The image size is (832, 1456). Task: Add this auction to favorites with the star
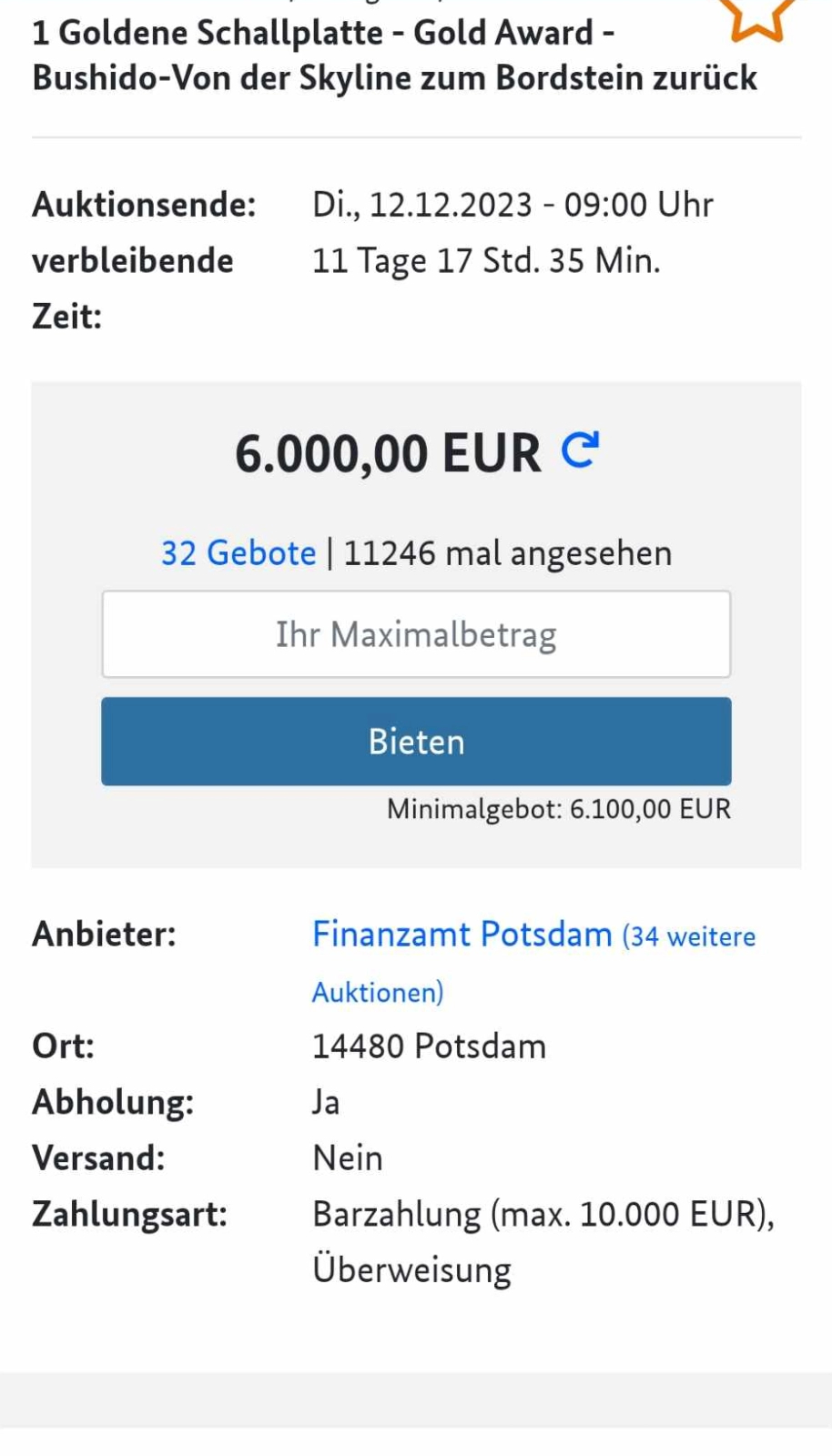click(x=756, y=18)
